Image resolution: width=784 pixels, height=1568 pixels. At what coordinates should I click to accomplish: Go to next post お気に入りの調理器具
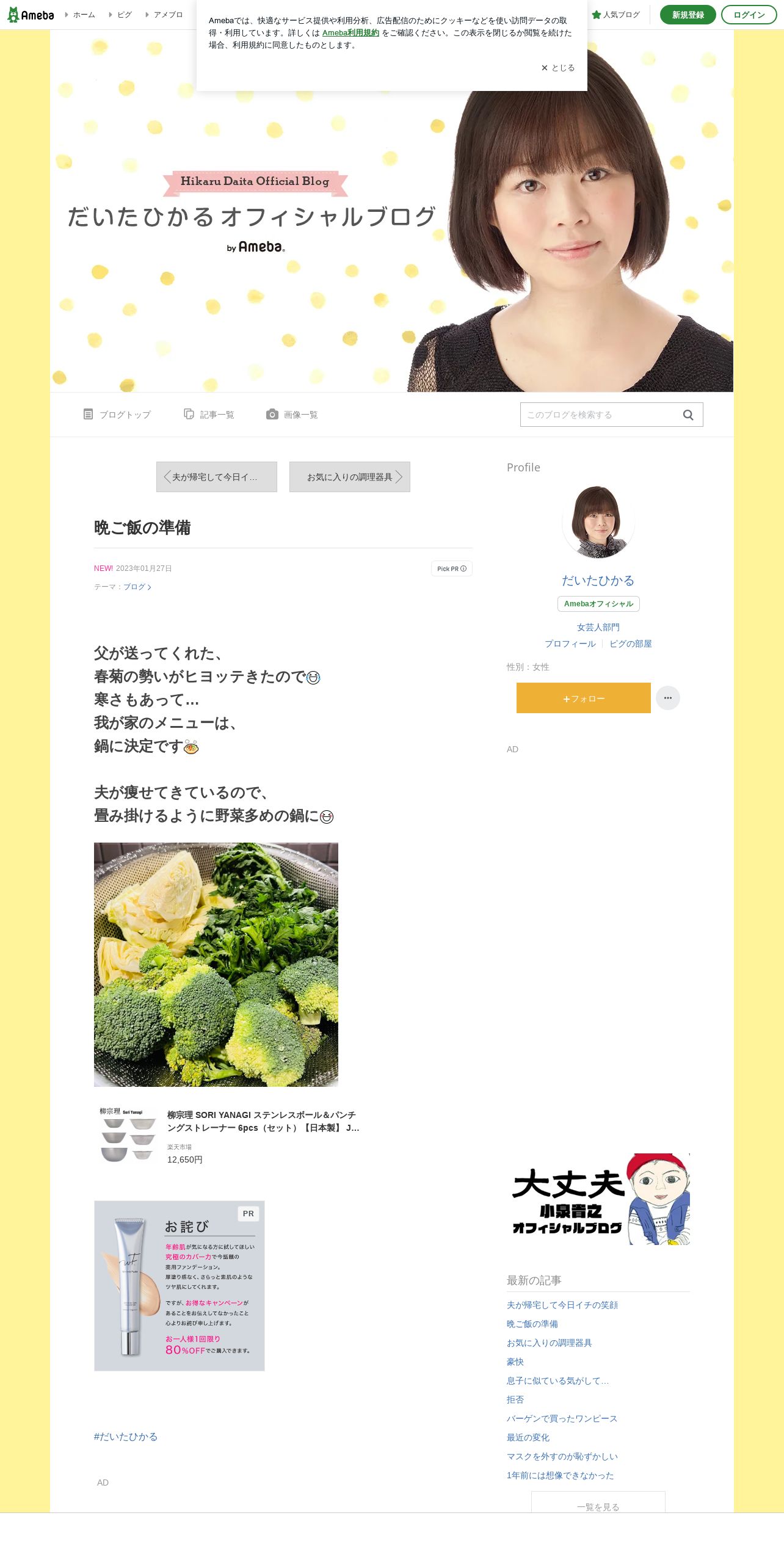click(350, 477)
